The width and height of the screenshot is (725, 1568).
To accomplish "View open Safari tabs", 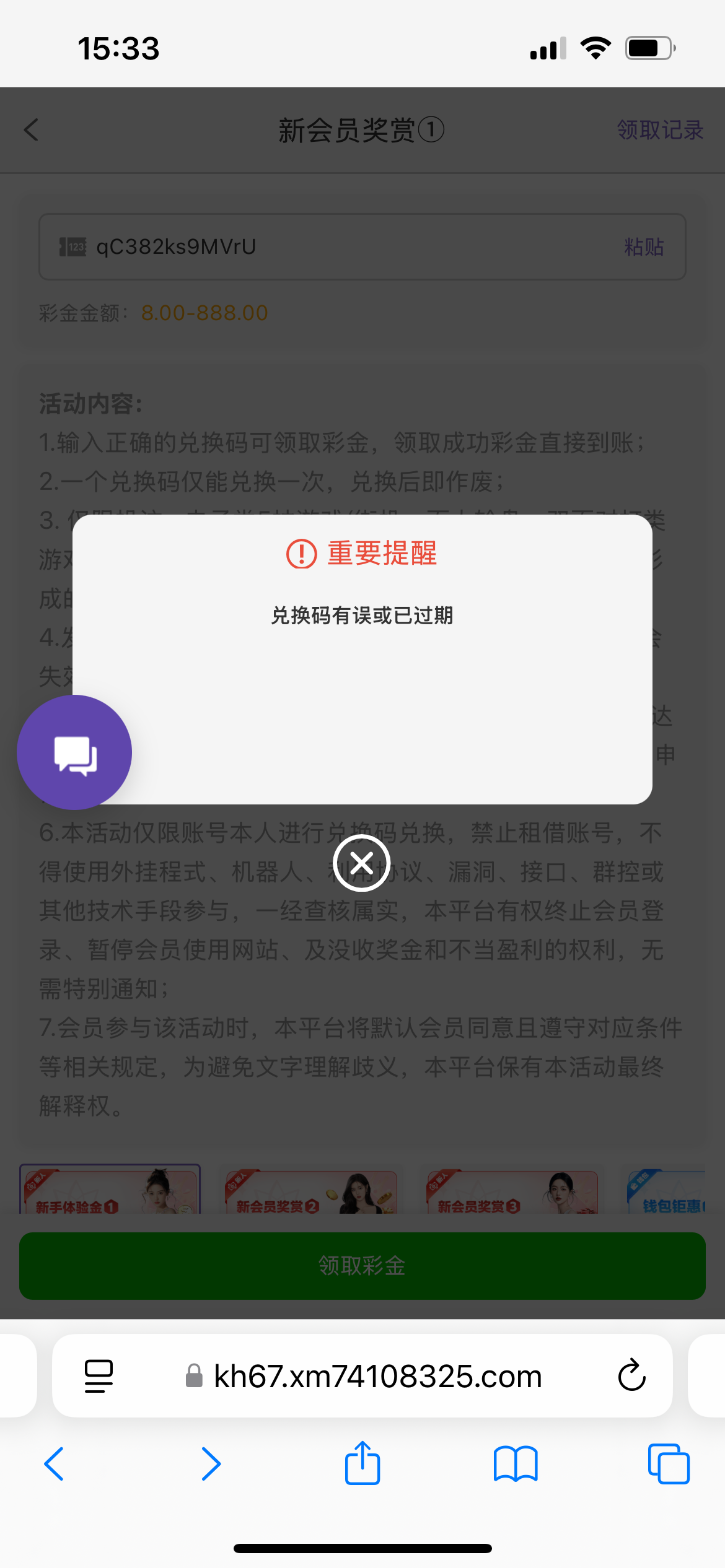I will (668, 1464).
